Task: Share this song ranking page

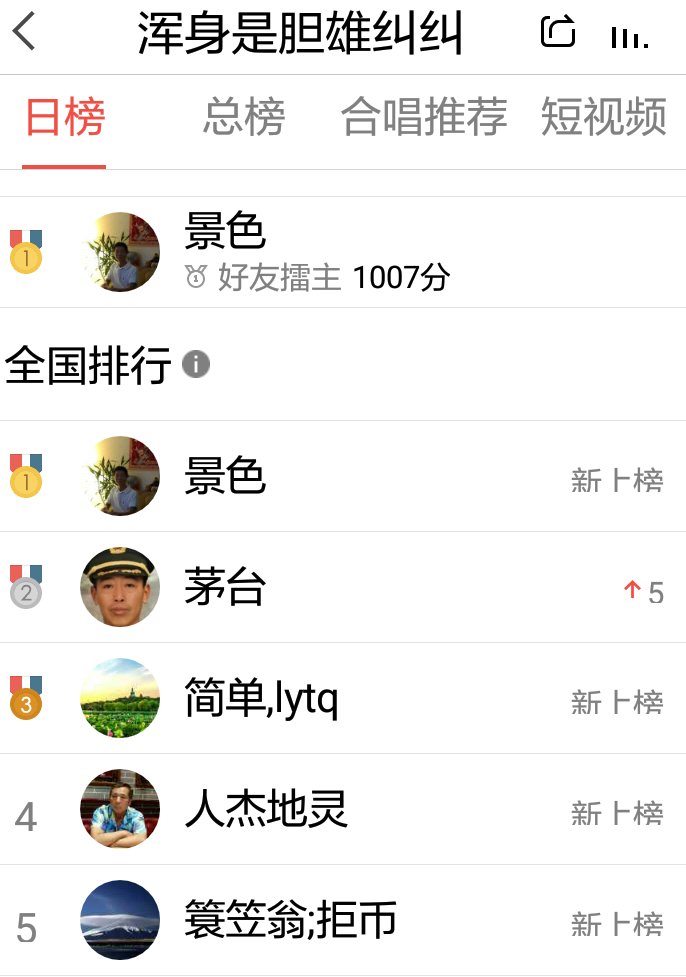Action: (558, 33)
